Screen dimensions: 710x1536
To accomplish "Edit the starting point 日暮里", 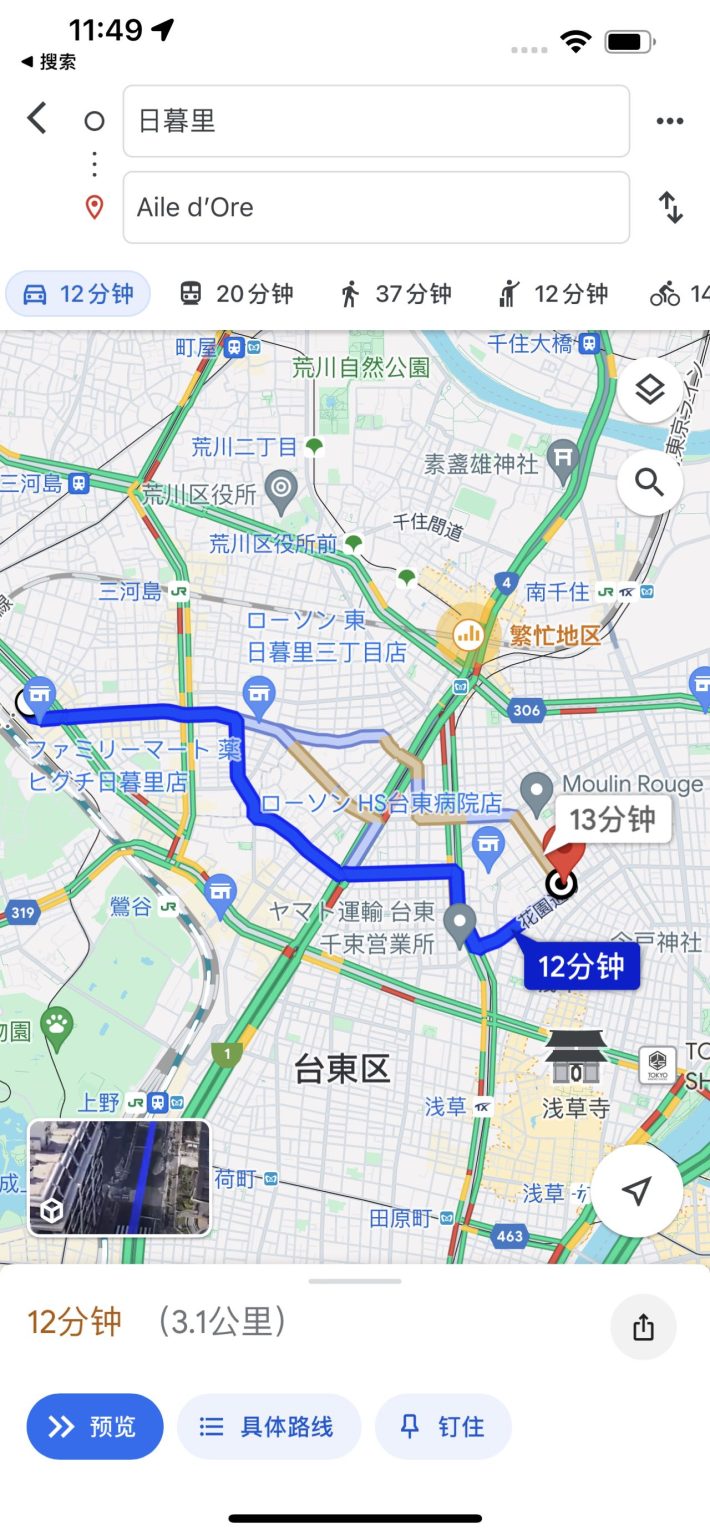I will (375, 121).
